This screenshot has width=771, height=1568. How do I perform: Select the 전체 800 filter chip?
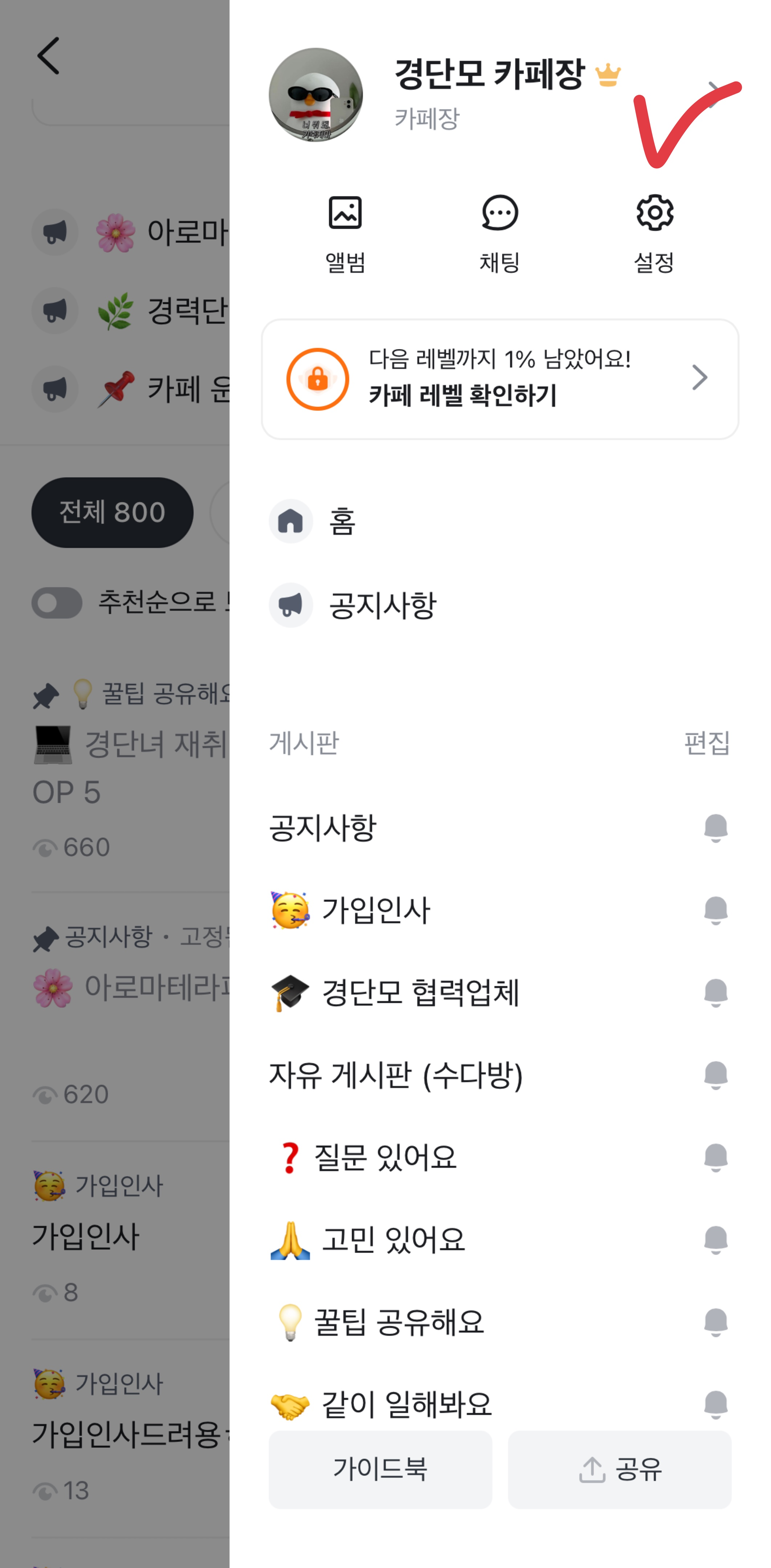tap(112, 512)
